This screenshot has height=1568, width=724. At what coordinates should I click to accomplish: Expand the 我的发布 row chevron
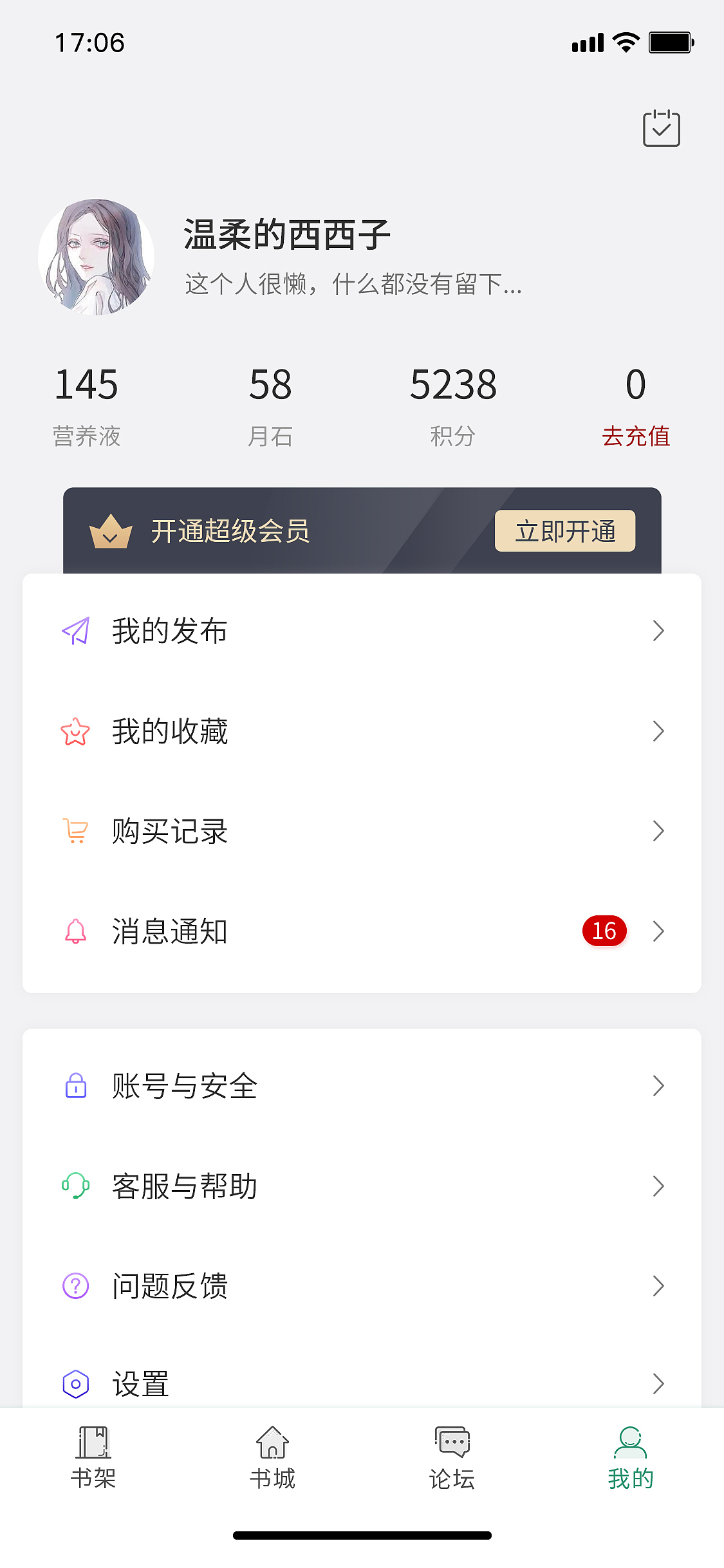tap(658, 631)
